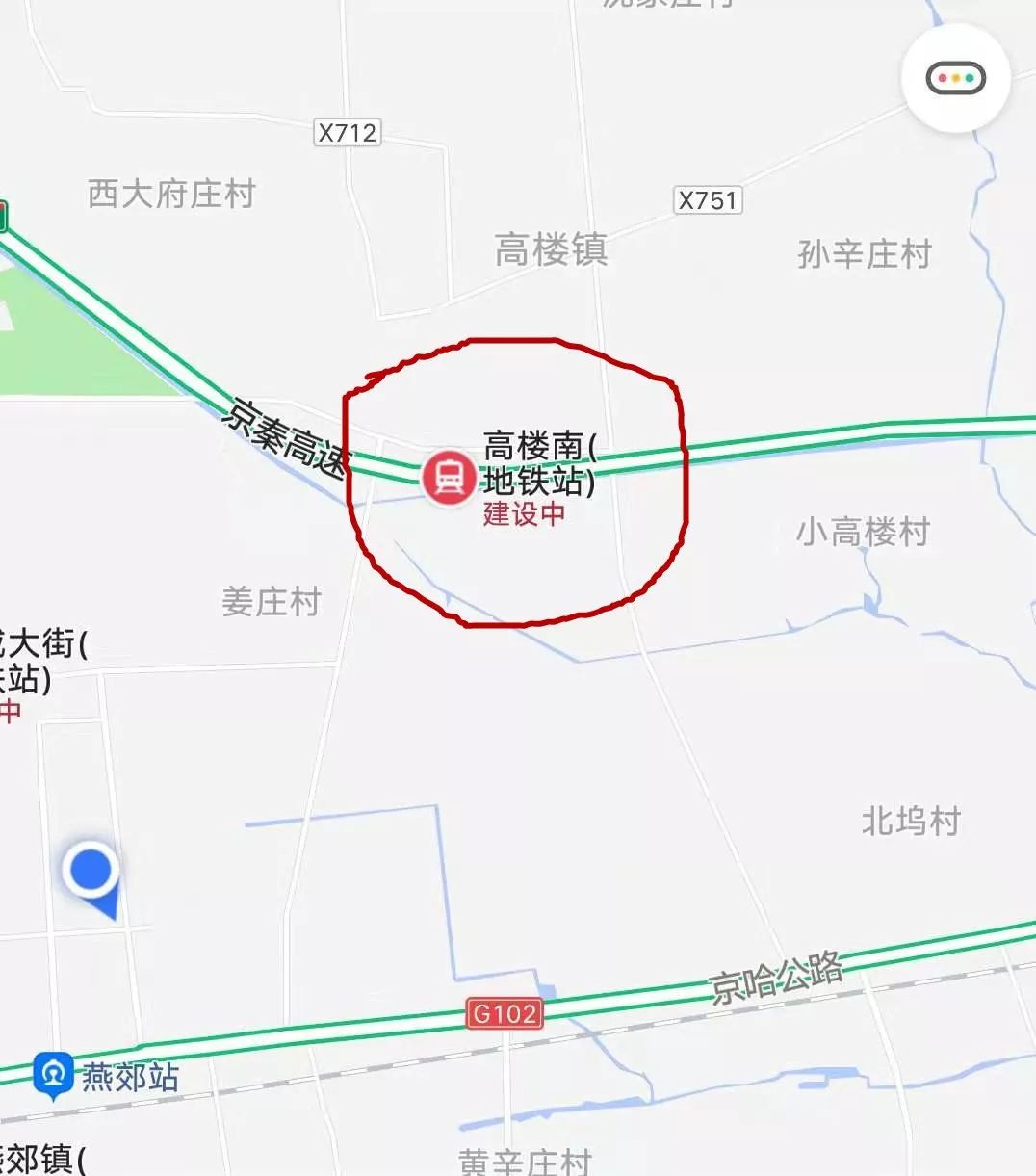
Task: Toggle the traffic light layer button
Action: [955, 79]
